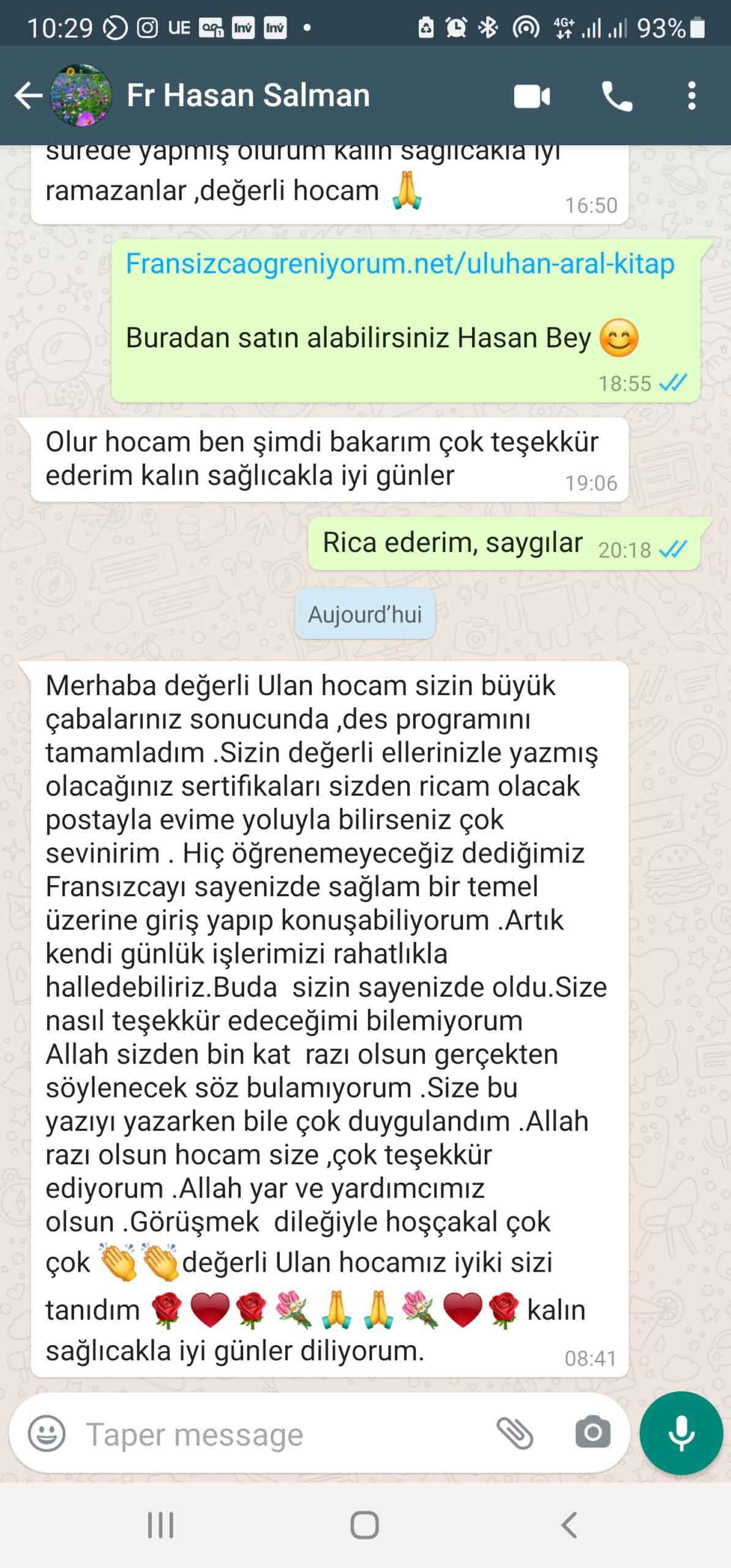Start a voice call with Hasan Salman
The width and height of the screenshot is (731, 1568).
(x=617, y=96)
